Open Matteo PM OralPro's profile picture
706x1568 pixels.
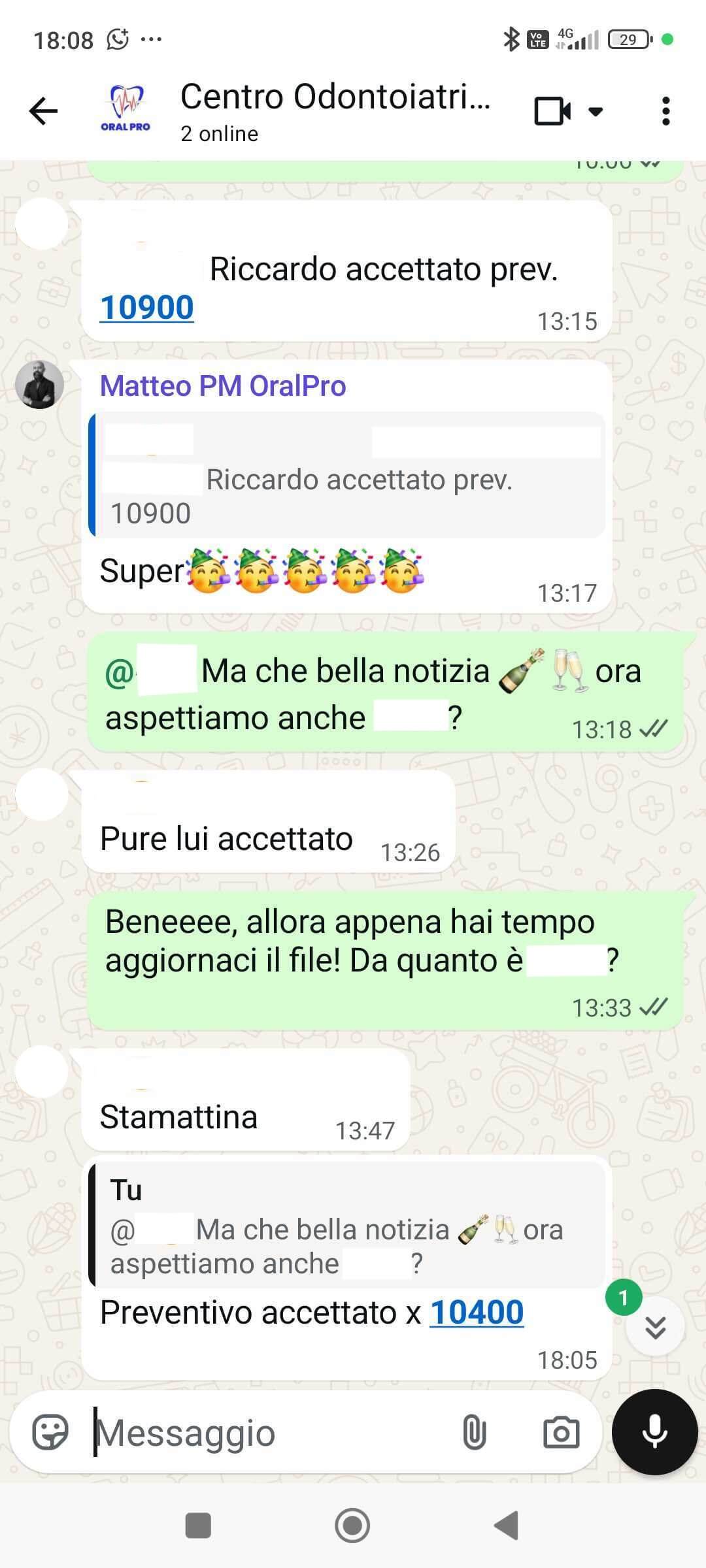pos(40,385)
